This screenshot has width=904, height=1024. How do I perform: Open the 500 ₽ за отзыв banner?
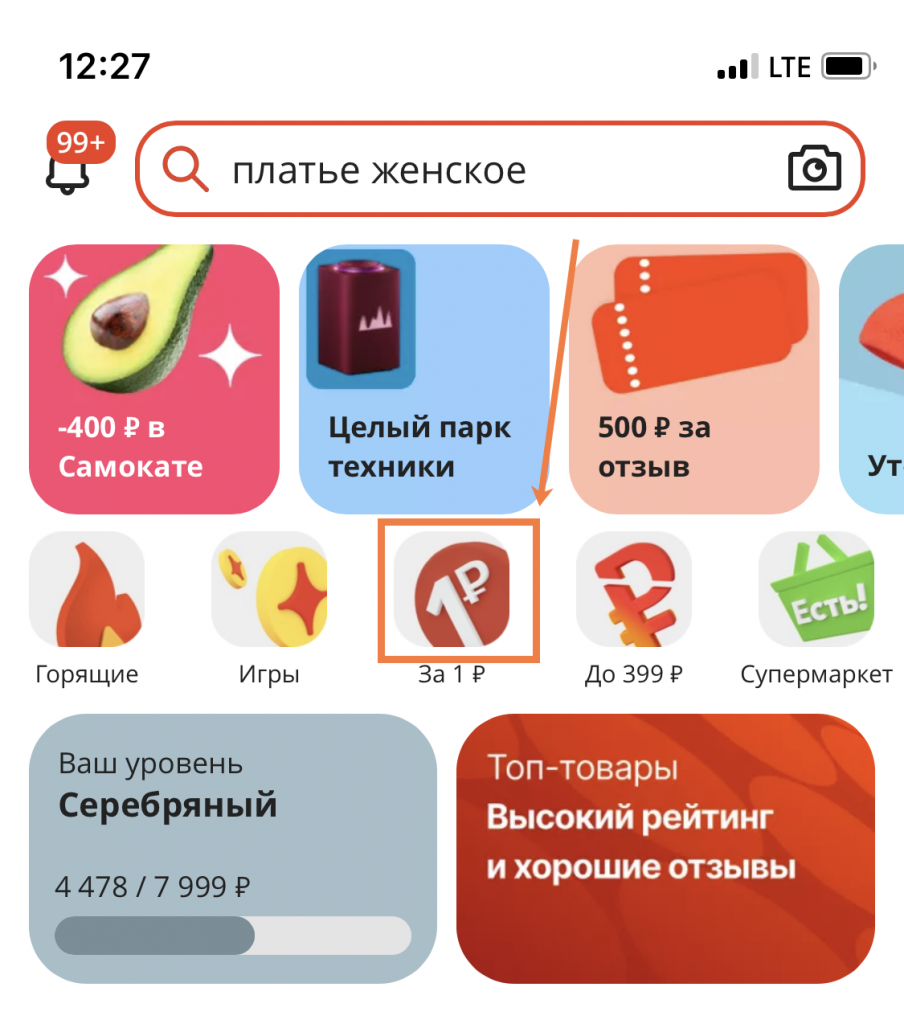[694, 379]
